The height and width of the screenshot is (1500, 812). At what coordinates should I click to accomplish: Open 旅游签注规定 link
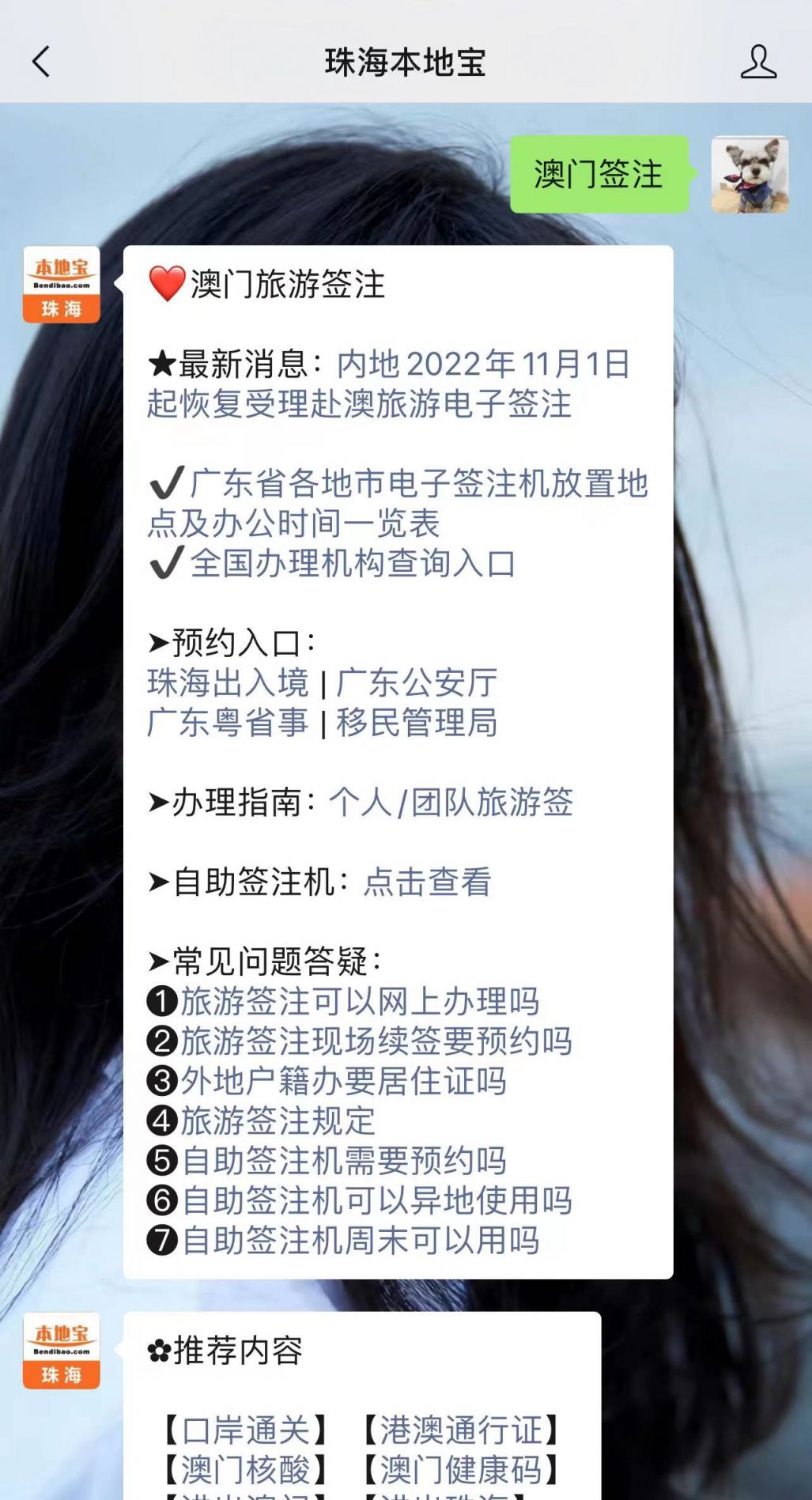point(278,1120)
